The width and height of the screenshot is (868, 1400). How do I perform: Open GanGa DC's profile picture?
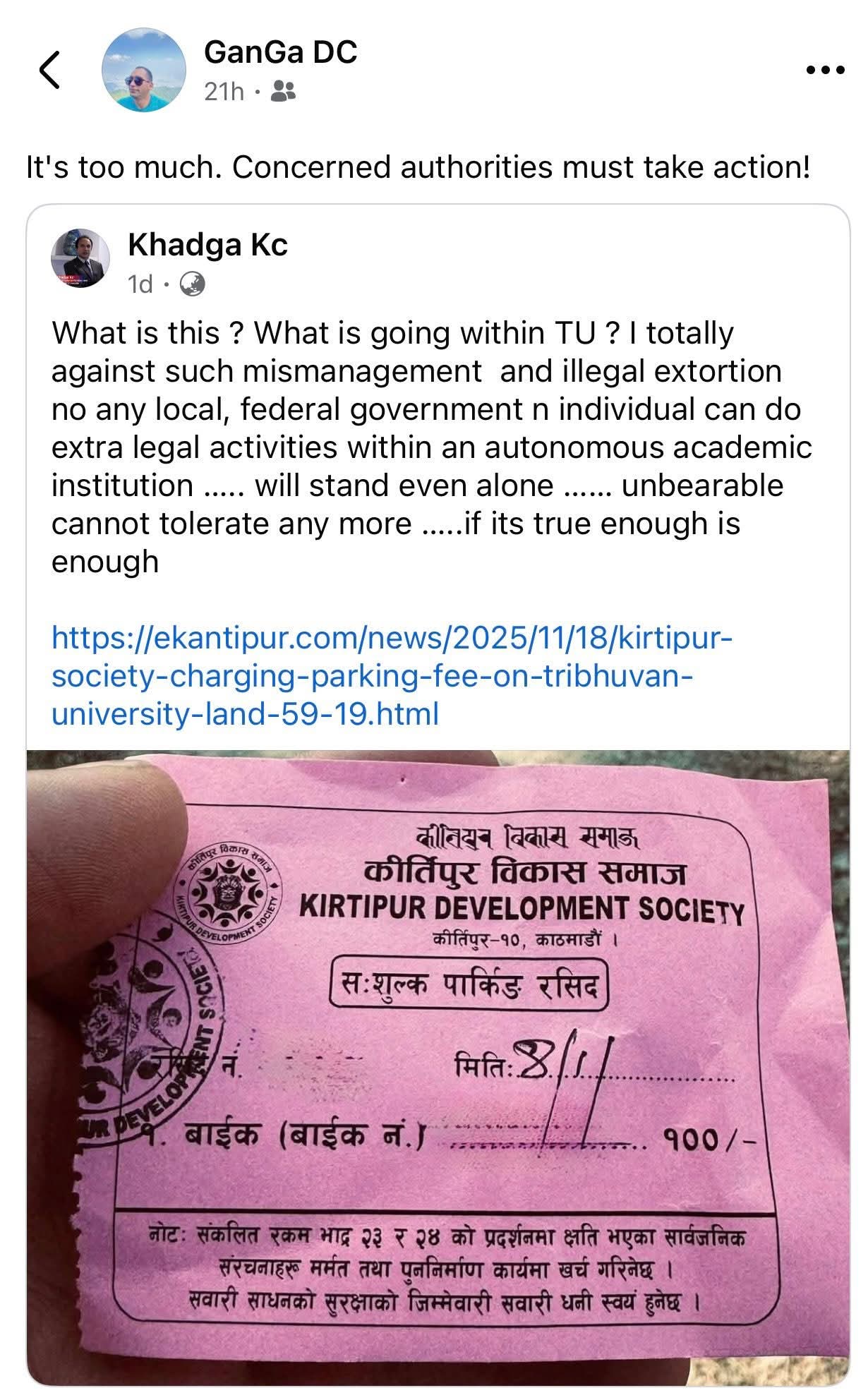[x=143, y=70]
